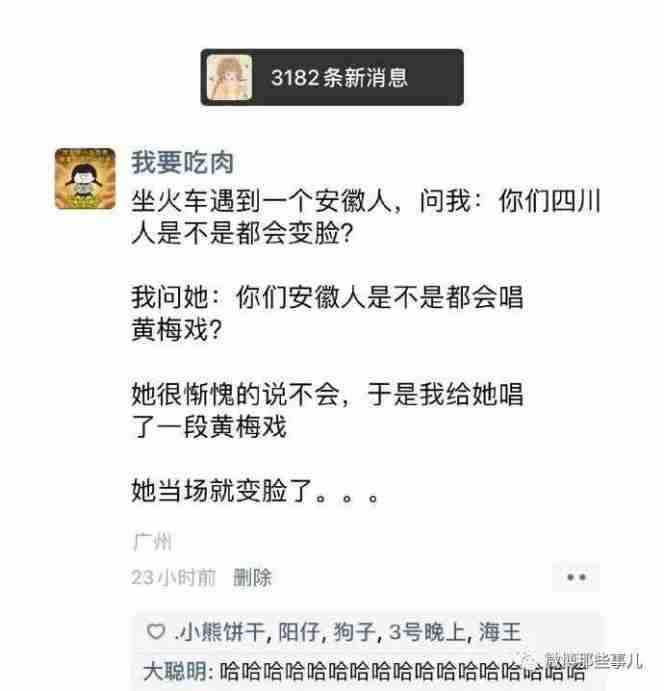This screenshot has height=691, width=664.
Task: Open the like/comment two-dot menu
Action: [575, 577]
